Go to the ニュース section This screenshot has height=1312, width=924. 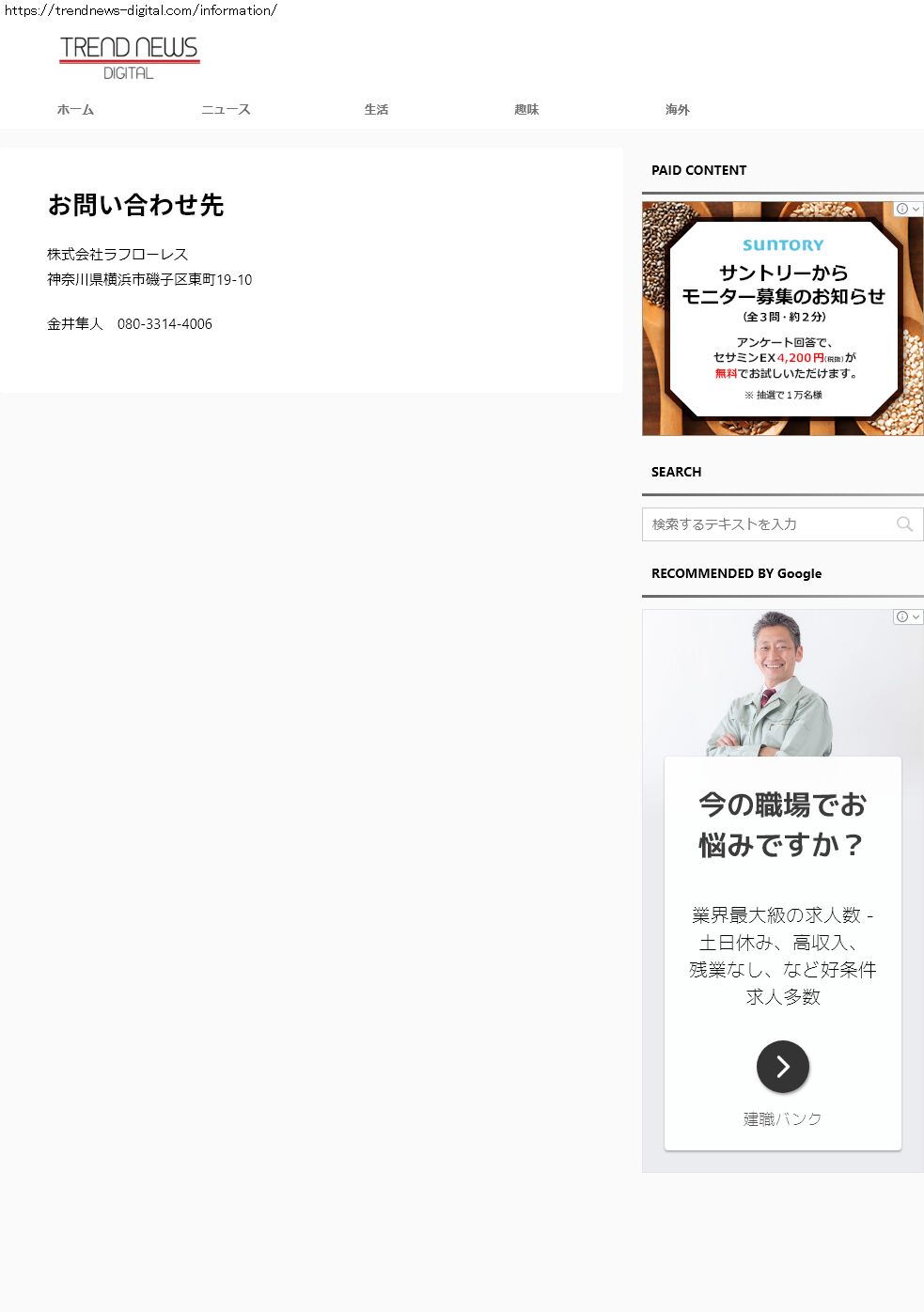226,110
